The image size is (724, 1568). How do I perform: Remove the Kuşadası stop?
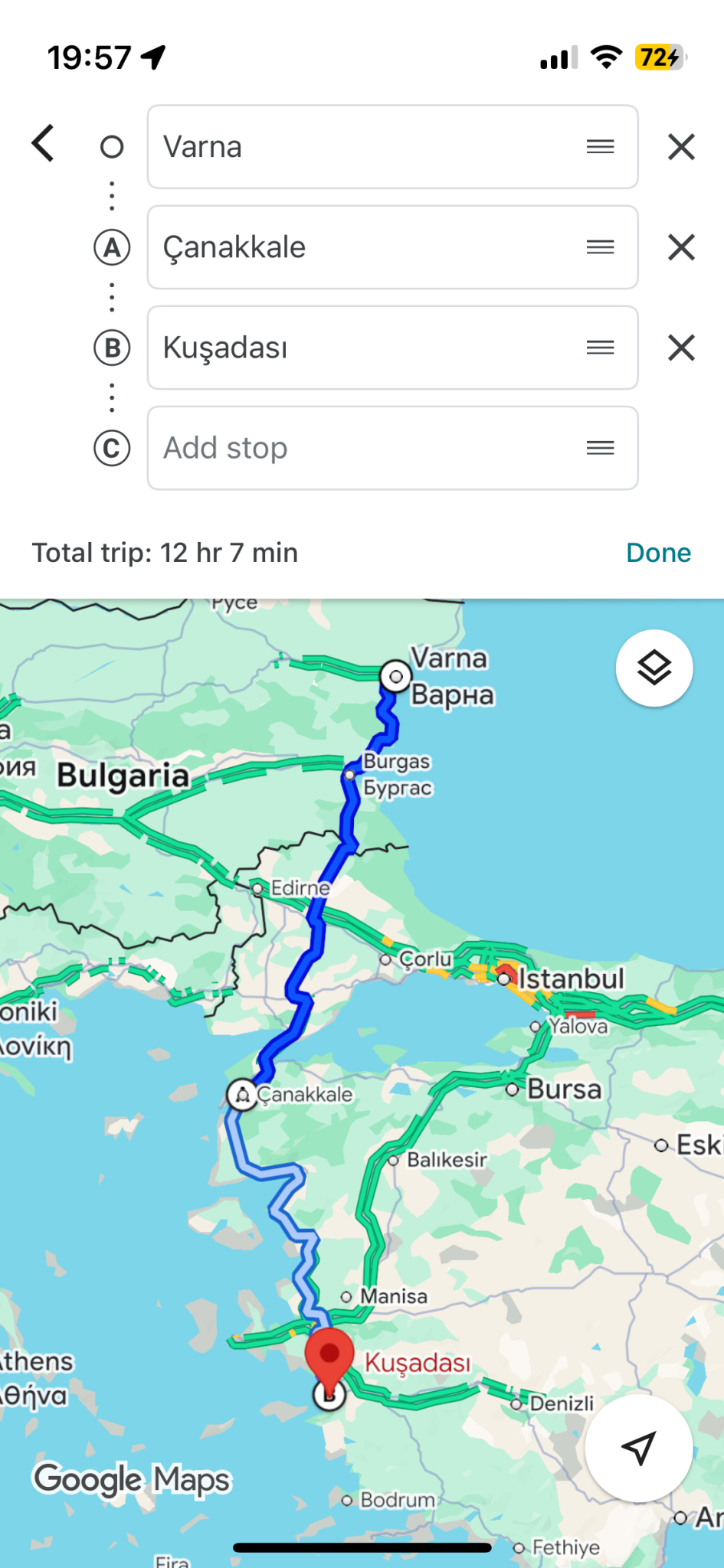(680, 348)
